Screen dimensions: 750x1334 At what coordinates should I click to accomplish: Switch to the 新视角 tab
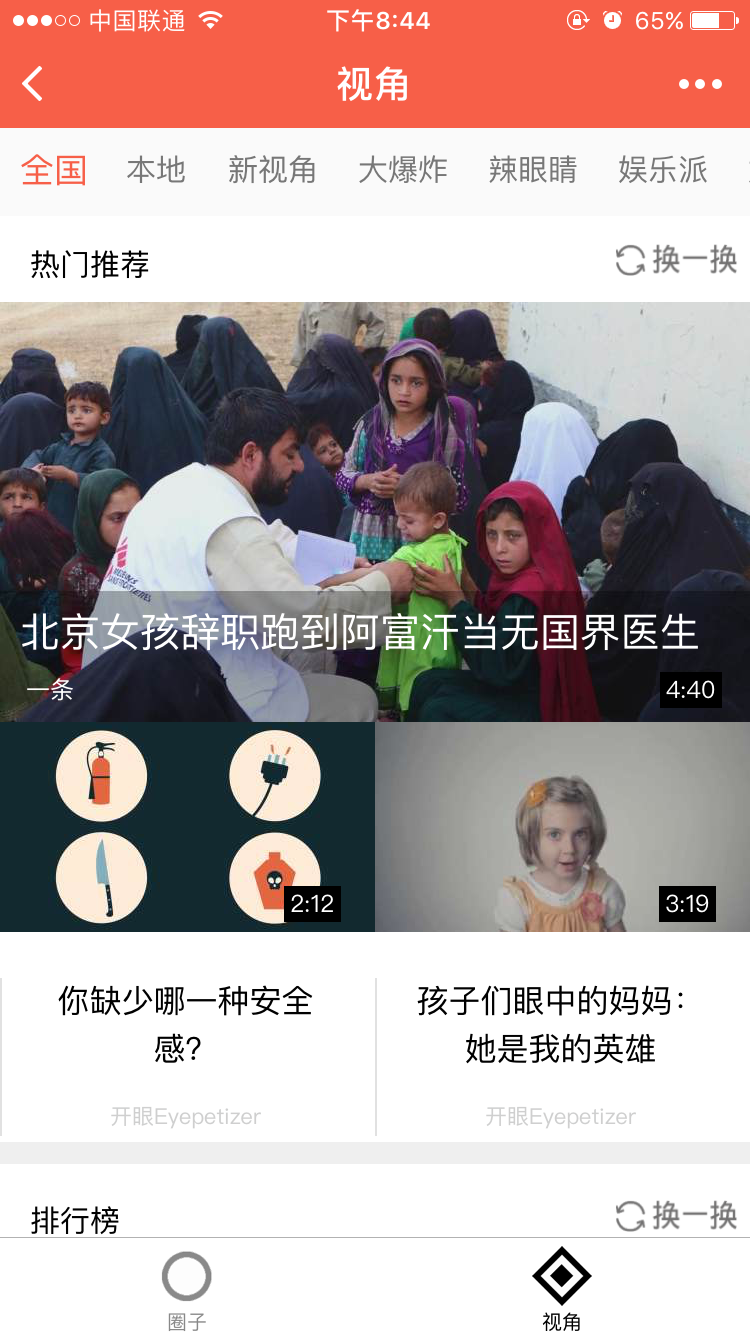click(x=272, y=170)
